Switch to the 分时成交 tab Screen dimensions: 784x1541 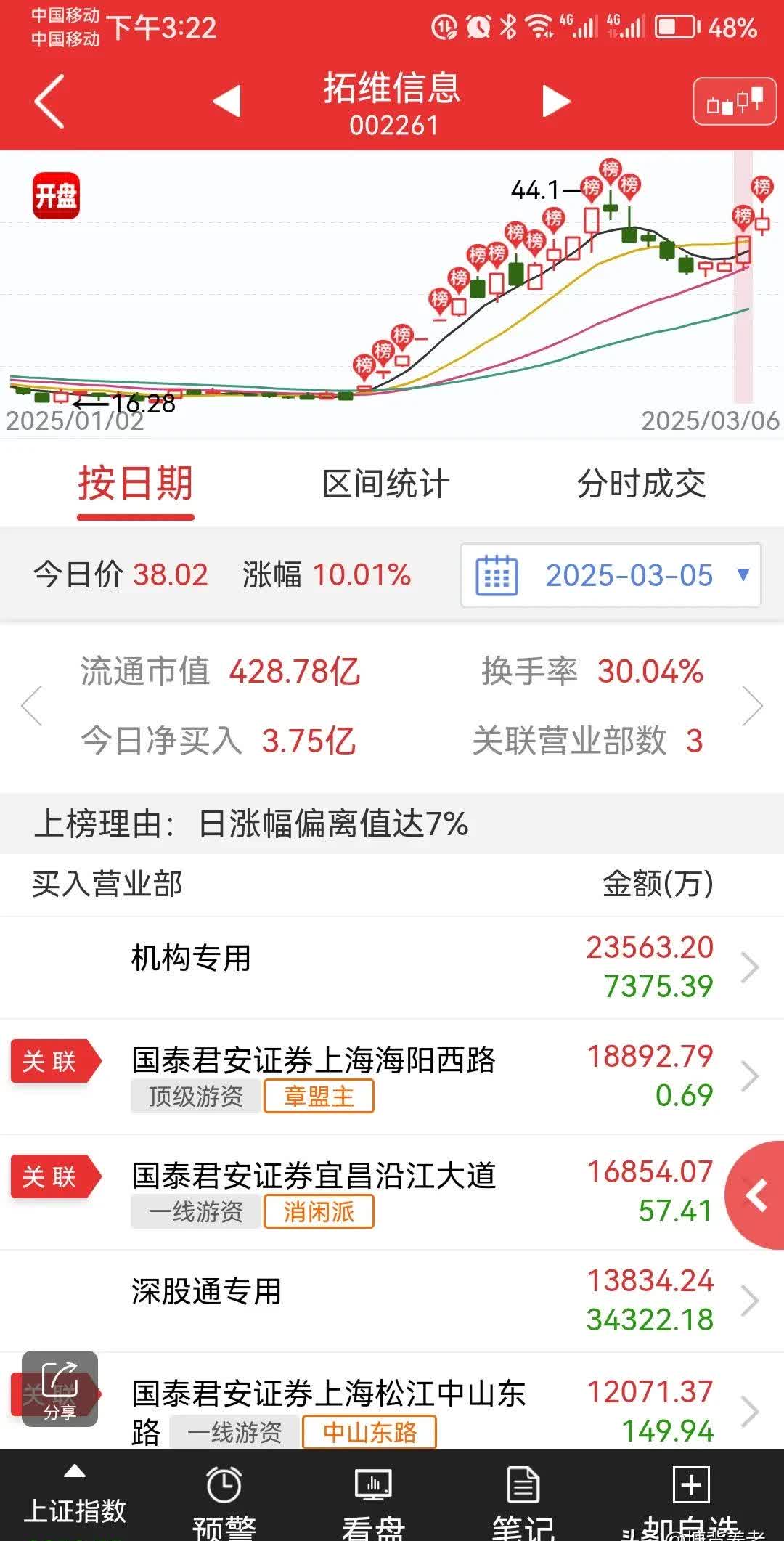[x=640, y=484]
